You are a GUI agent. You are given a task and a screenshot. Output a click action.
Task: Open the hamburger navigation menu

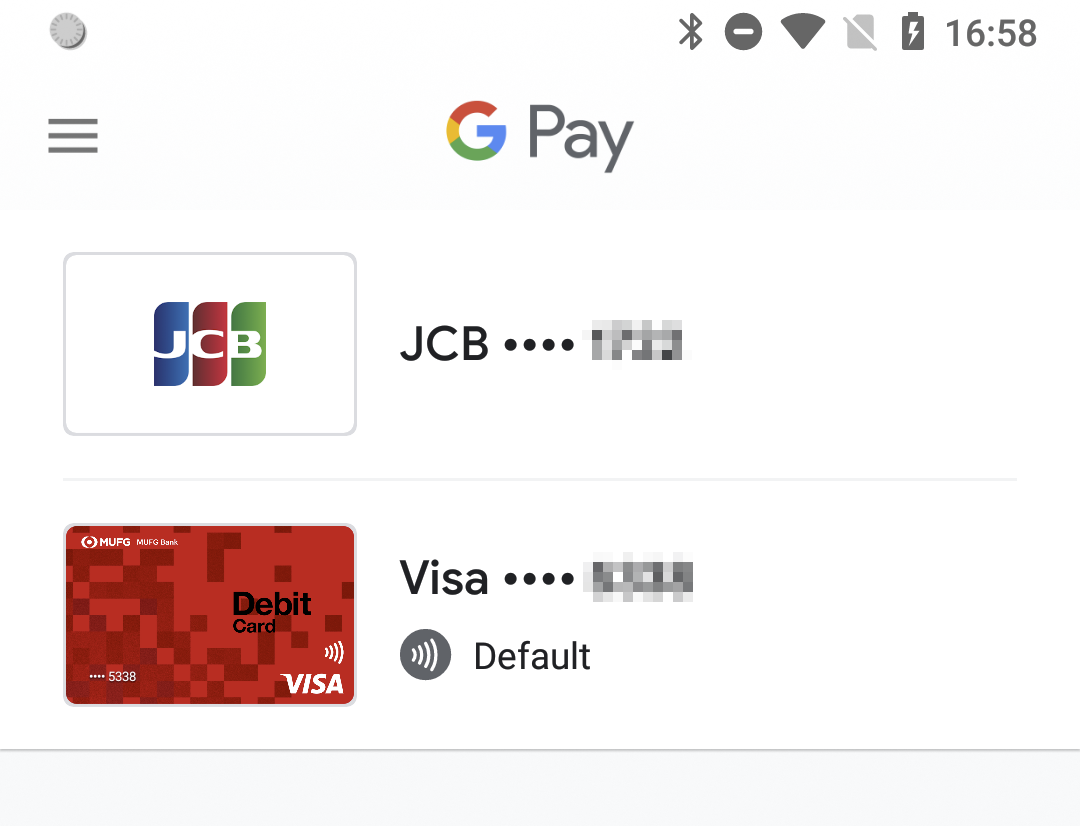(x=73, y=135)
